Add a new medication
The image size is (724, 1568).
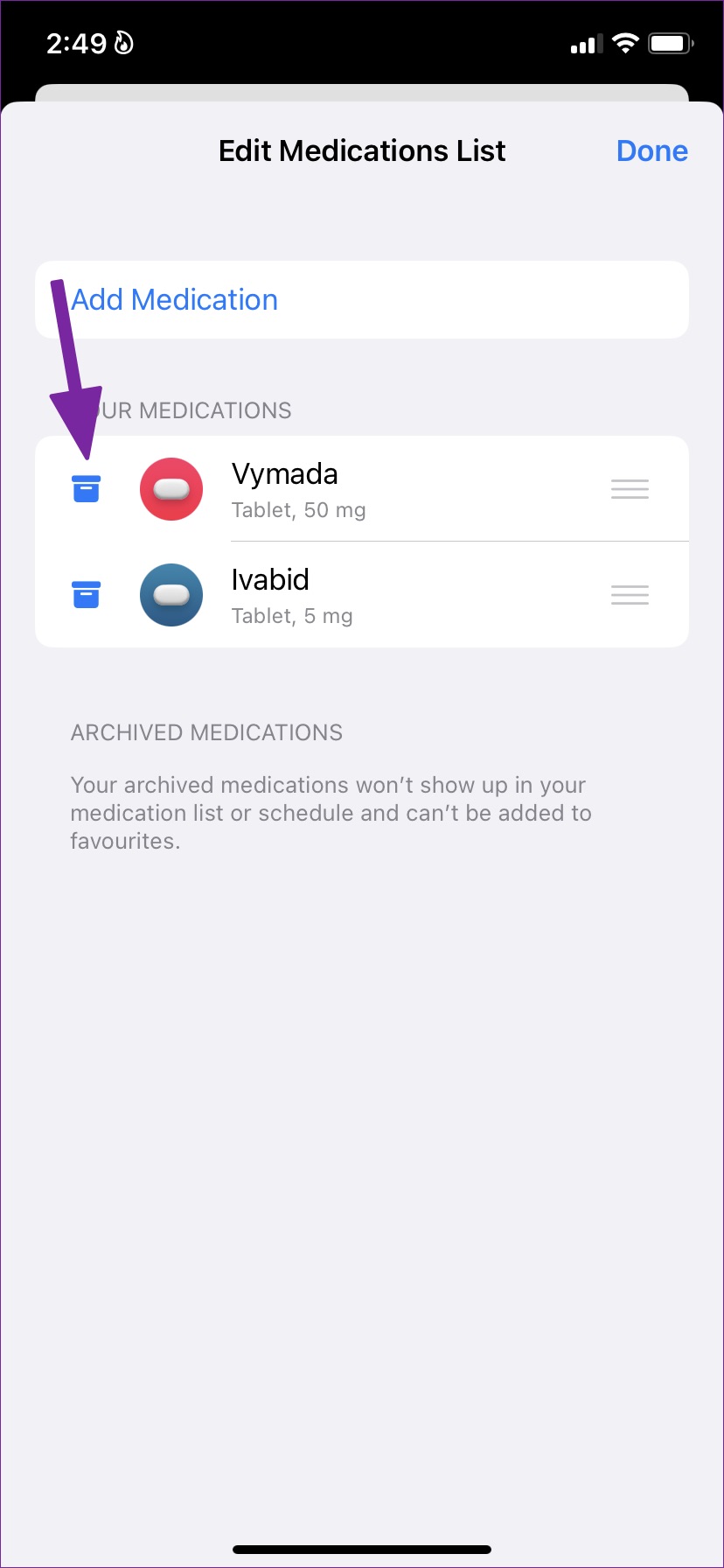[175, 300]
